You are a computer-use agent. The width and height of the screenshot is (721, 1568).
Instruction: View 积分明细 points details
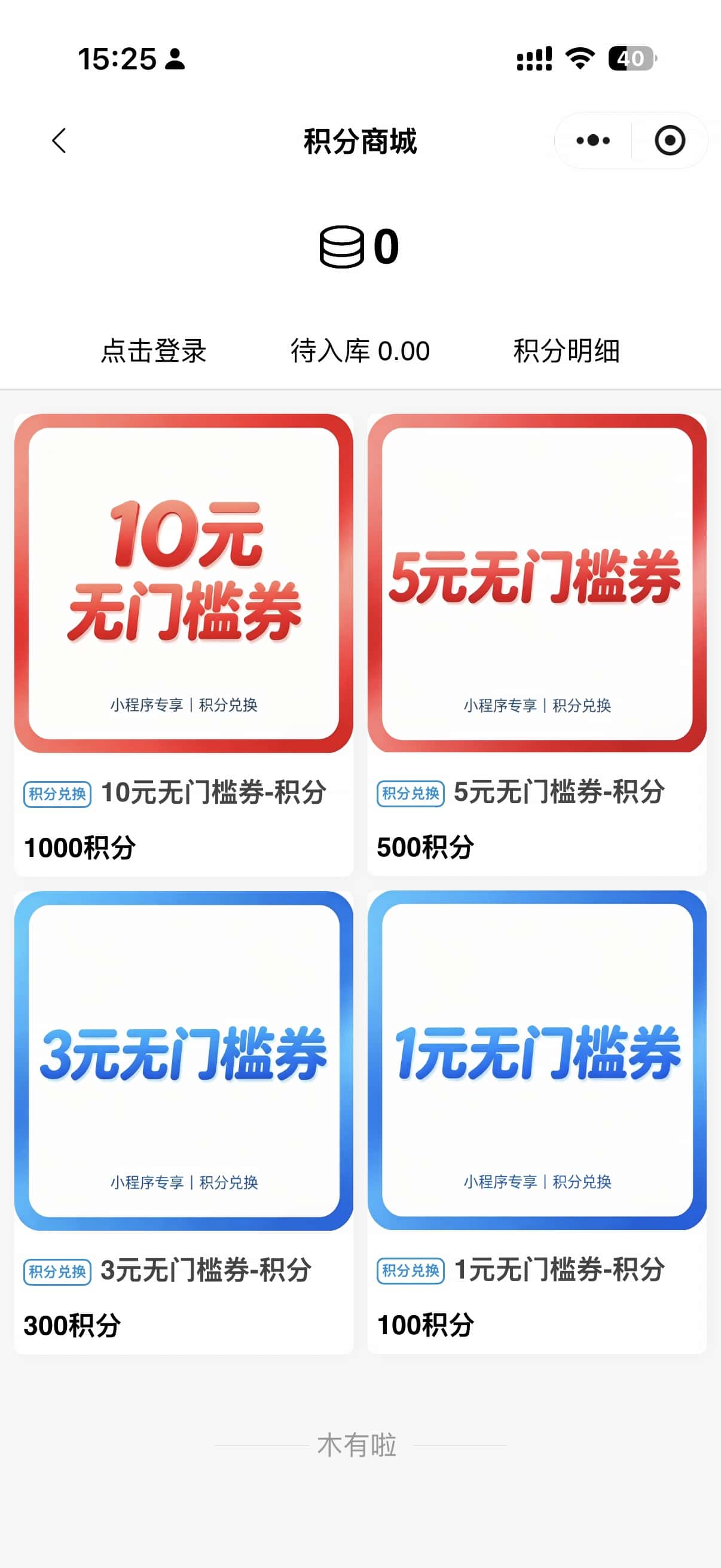[566, 351]
